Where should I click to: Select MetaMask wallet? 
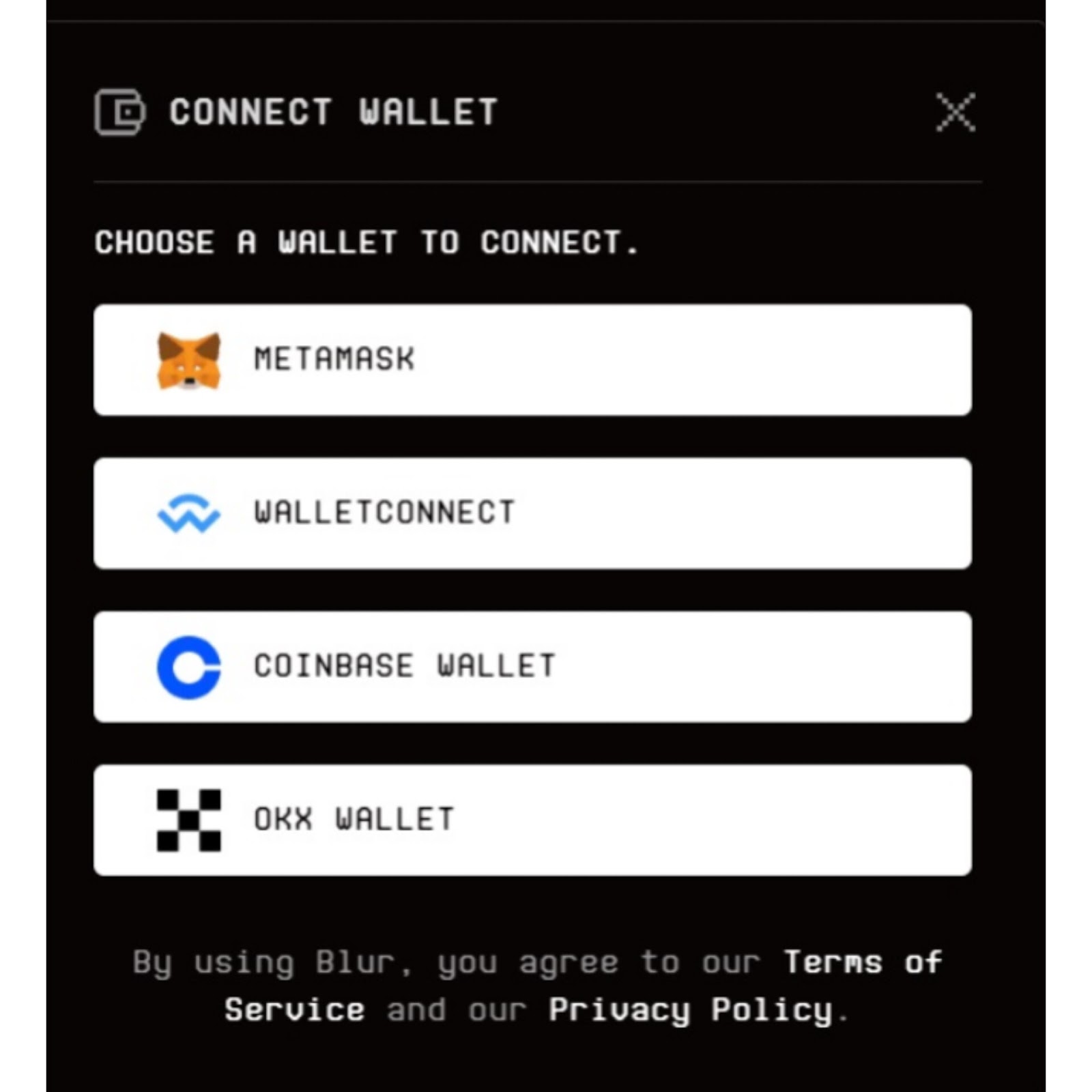coord(532,360)
